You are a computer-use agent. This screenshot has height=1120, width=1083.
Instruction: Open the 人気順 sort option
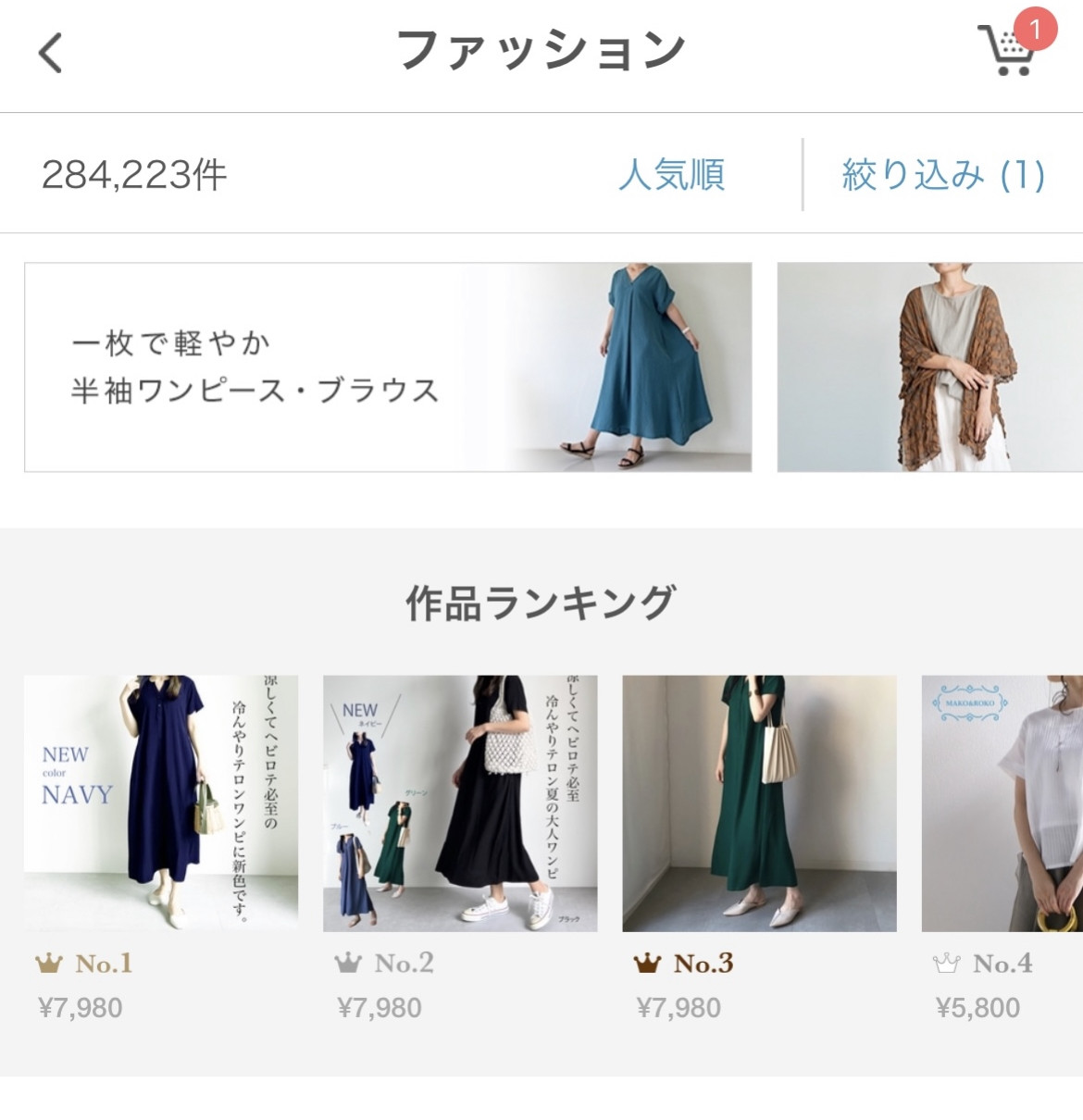pyautogui.click(x=676, y=174)
